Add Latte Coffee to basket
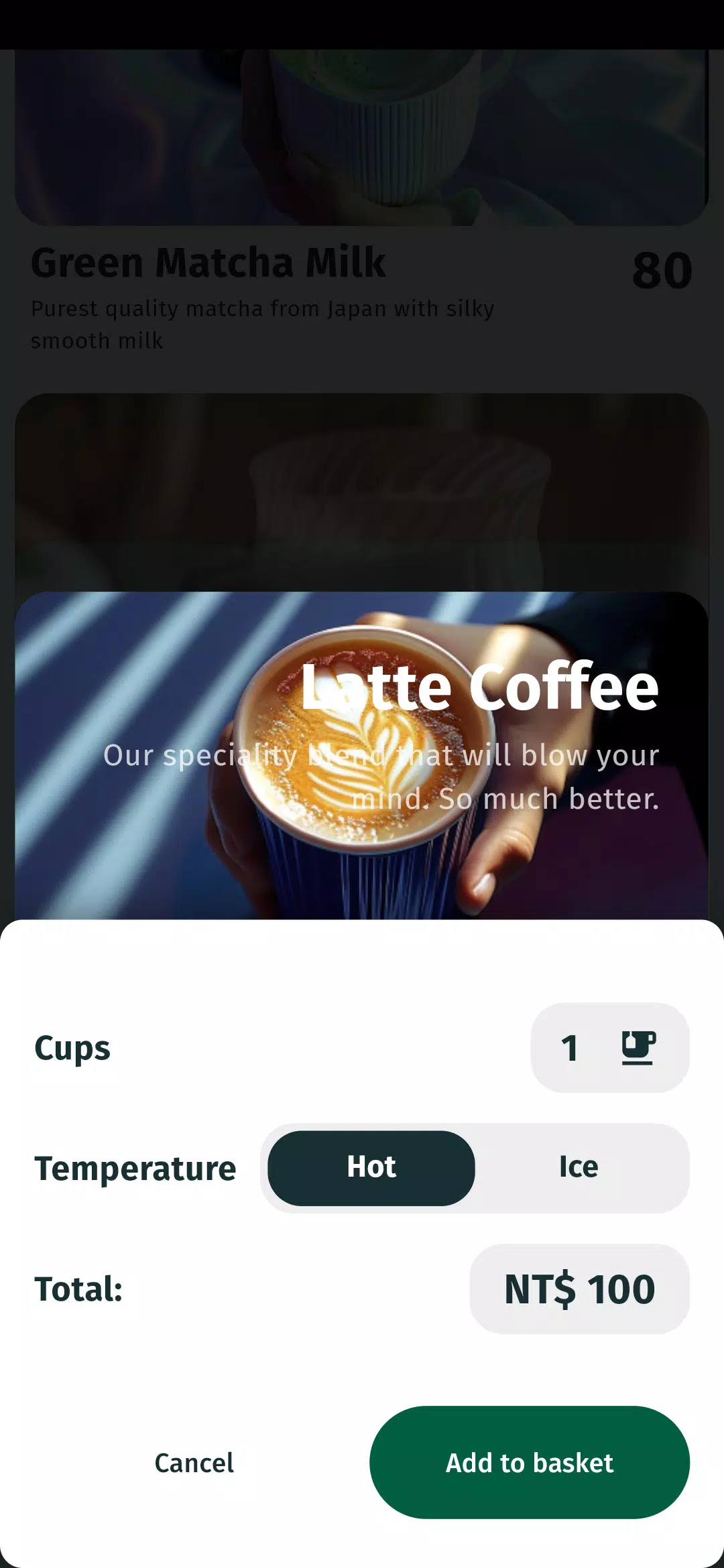 point(529,1462)
